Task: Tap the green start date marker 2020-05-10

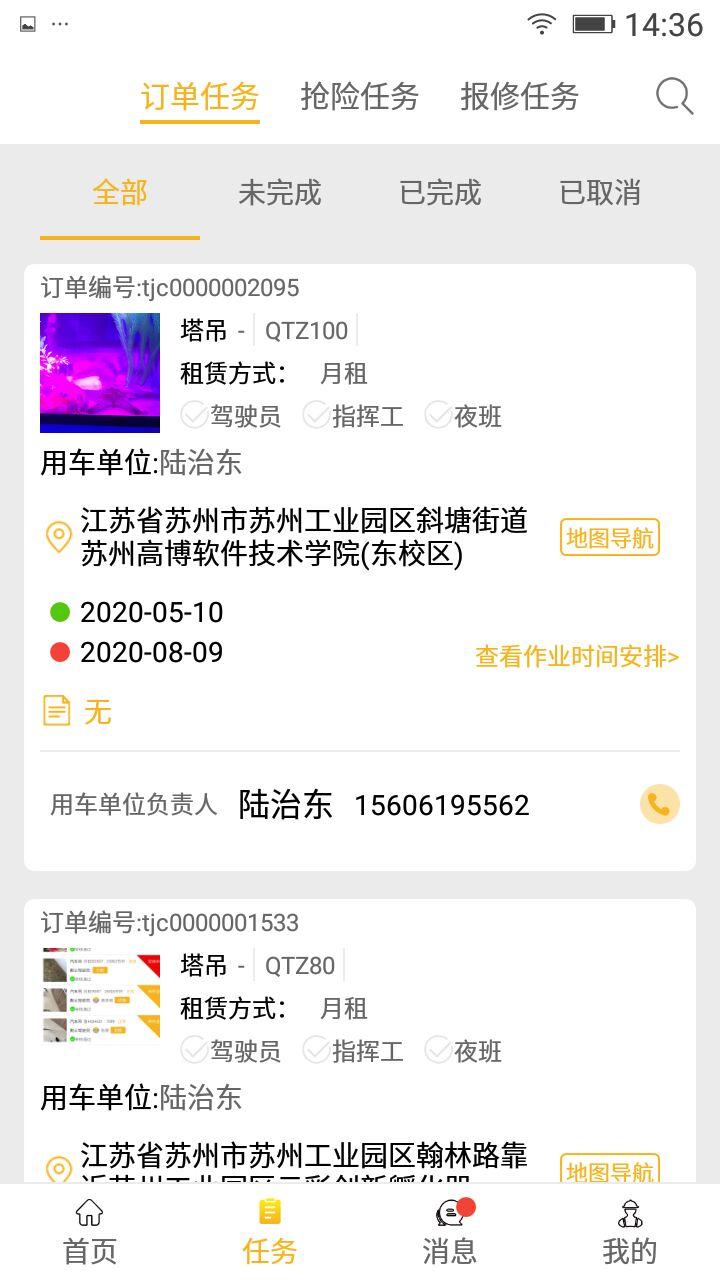Action: pos(60,612)
